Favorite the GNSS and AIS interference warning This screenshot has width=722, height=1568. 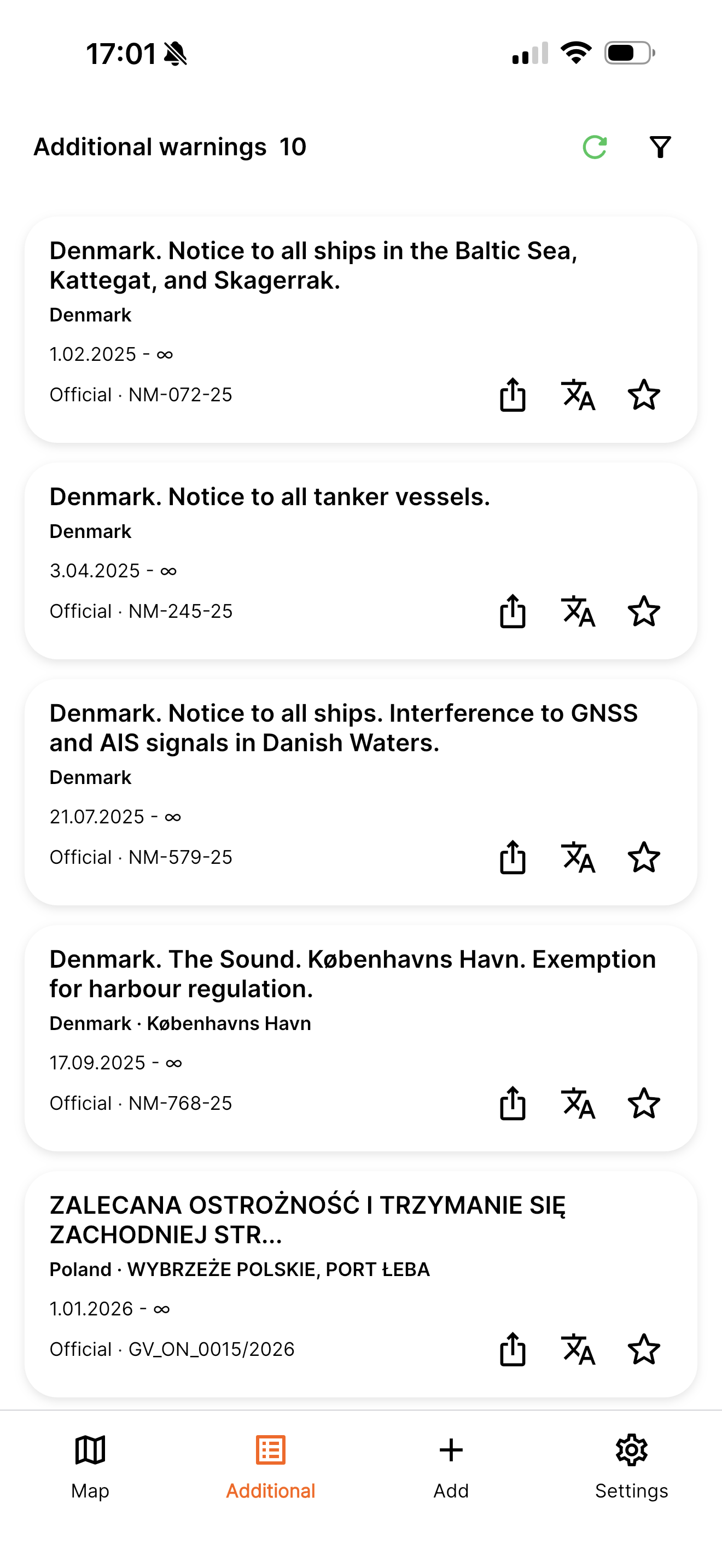[645, 858]
